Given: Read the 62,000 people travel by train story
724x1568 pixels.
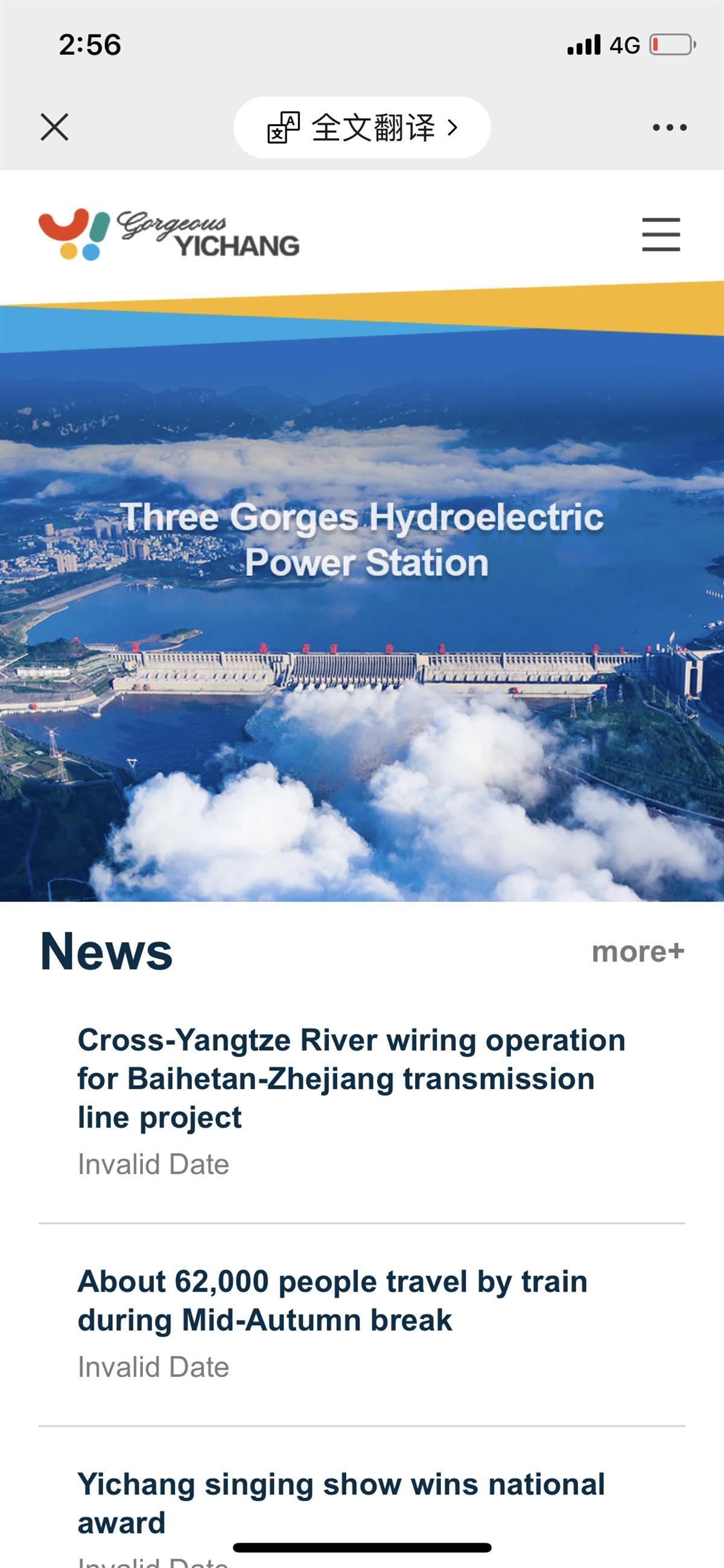Looking at the screenshot, I should pos(332,1300).
